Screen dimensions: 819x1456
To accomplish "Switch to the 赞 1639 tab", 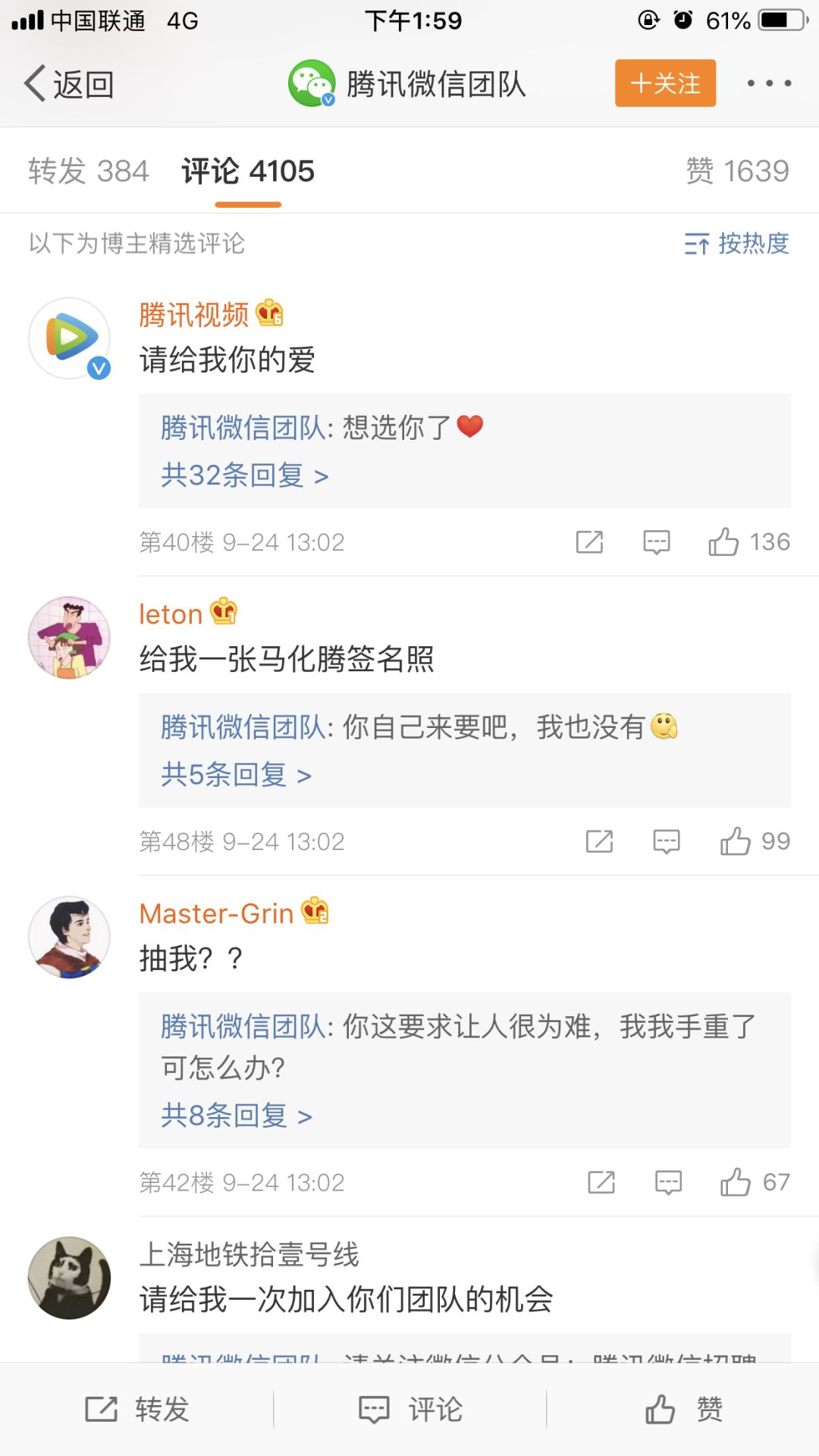I will click(737, 171).
